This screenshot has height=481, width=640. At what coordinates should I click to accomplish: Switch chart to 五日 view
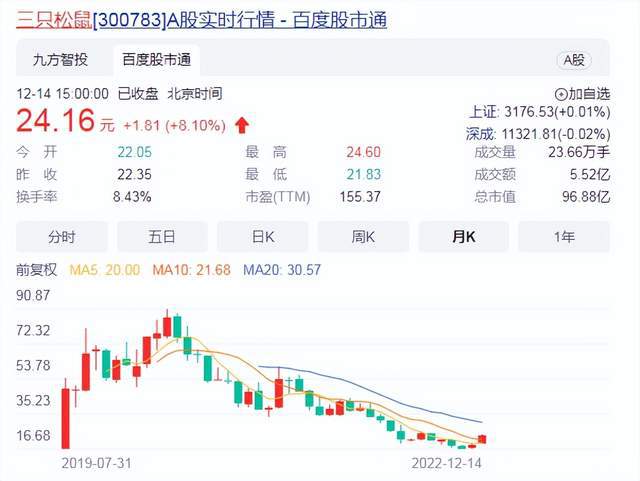pos(162,237)
